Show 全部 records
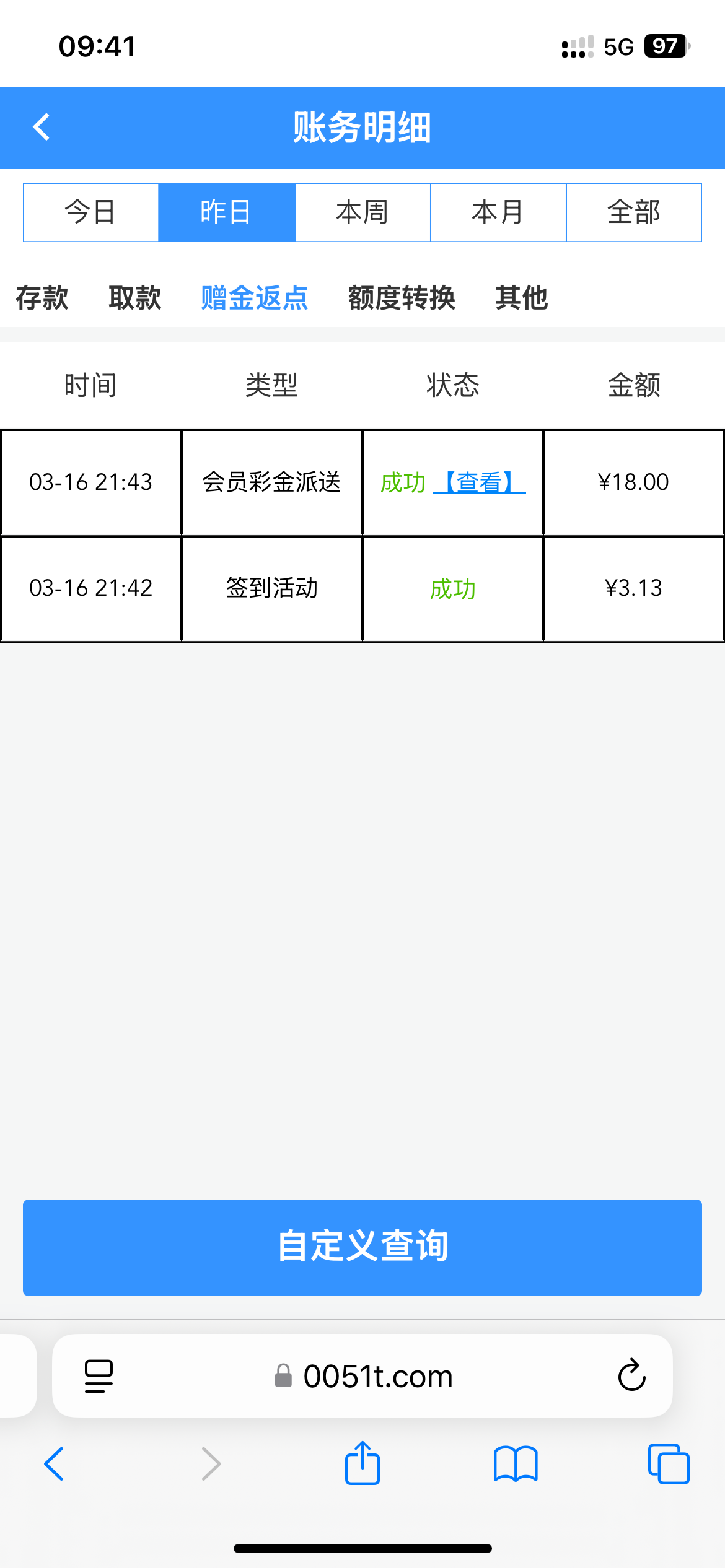 (634, 212)
